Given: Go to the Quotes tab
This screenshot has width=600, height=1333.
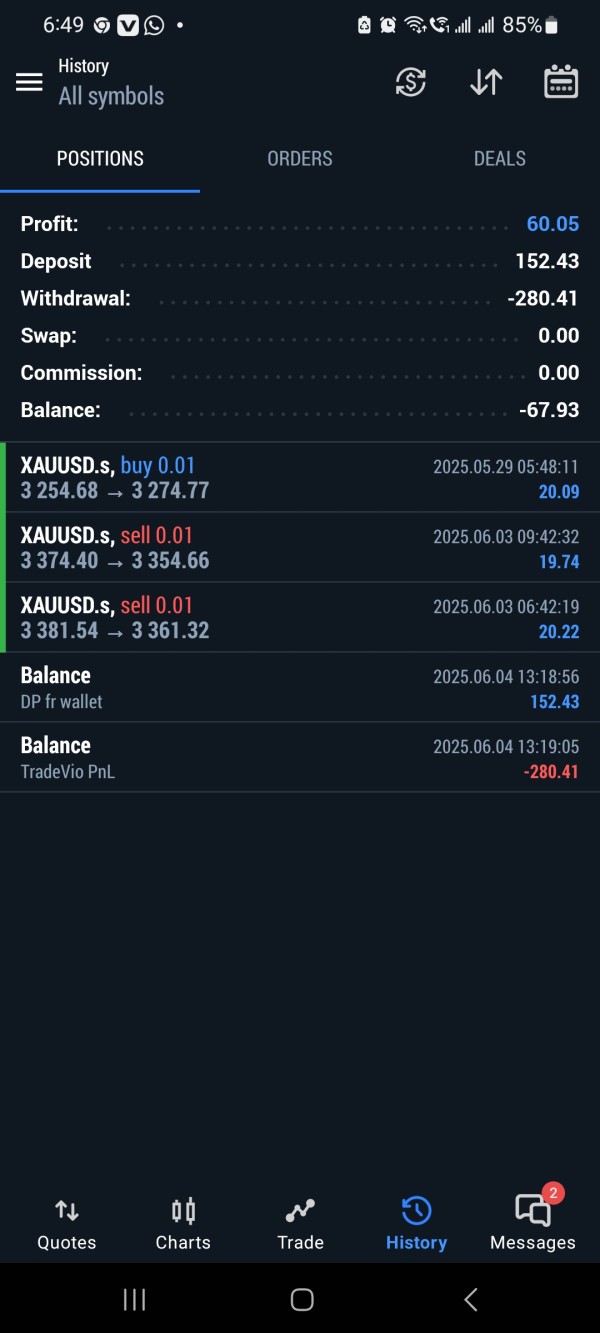Looking at the screenshot, I should tap(67, 1224).
